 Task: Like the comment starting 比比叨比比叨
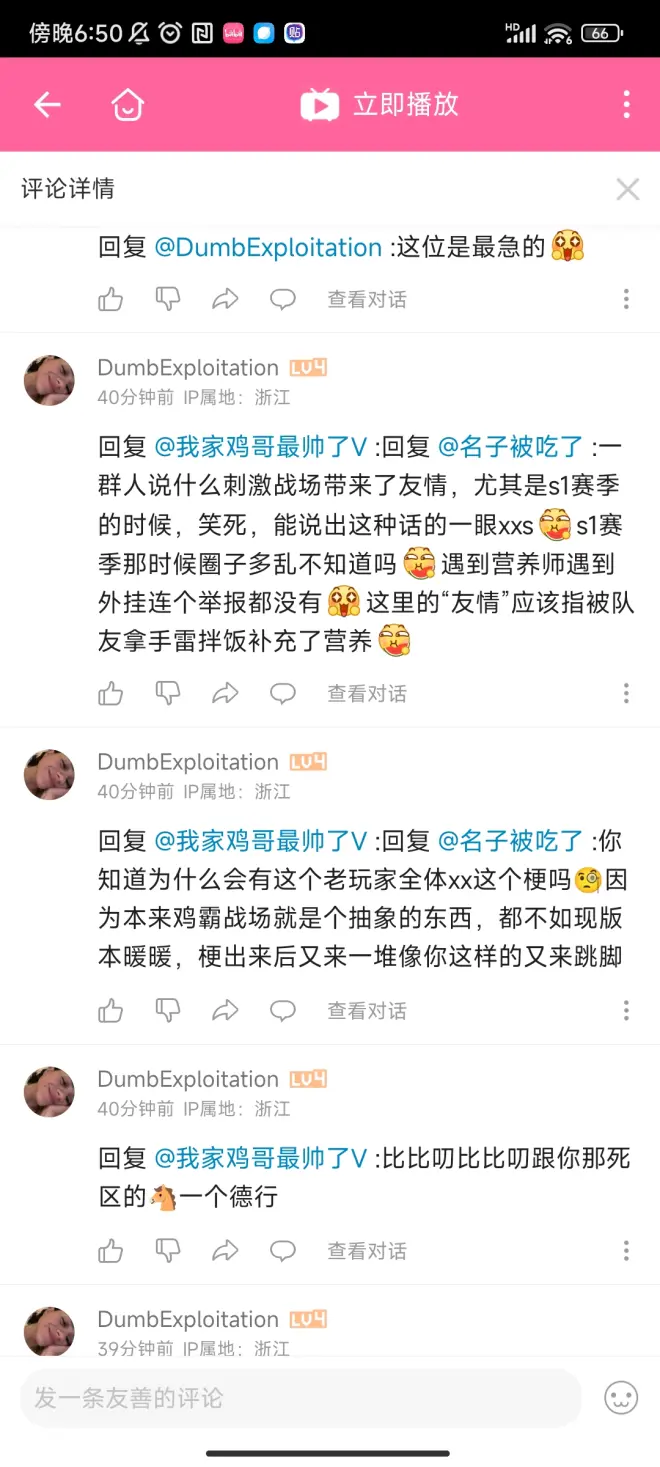(111, 1251)
